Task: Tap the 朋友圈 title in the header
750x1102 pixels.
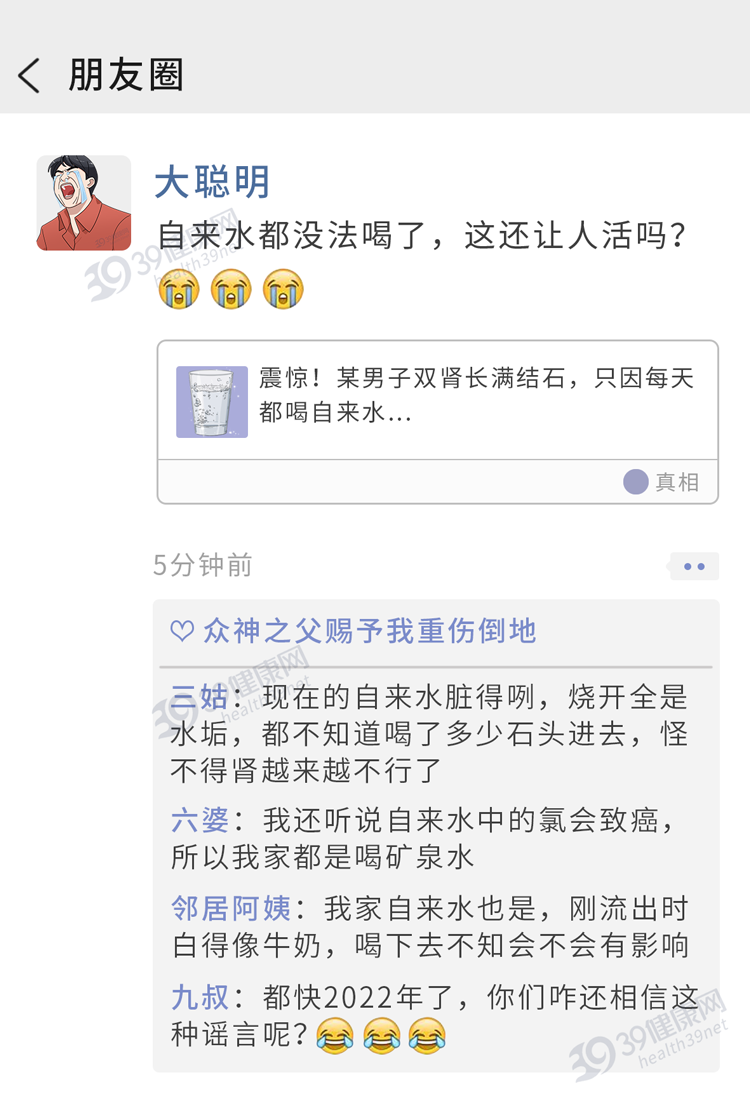Action: click(125, 74)
